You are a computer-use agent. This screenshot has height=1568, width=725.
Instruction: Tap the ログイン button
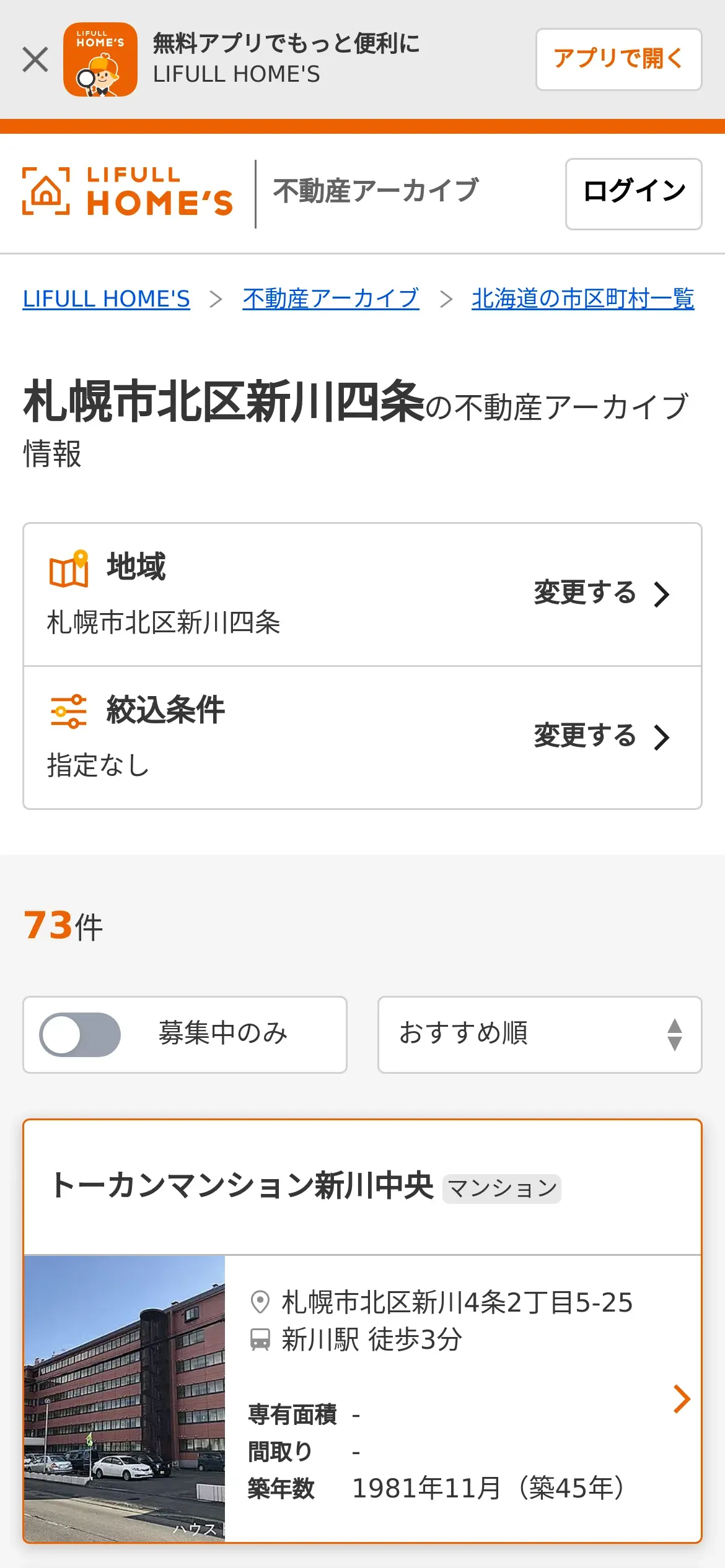pos(633,193)
